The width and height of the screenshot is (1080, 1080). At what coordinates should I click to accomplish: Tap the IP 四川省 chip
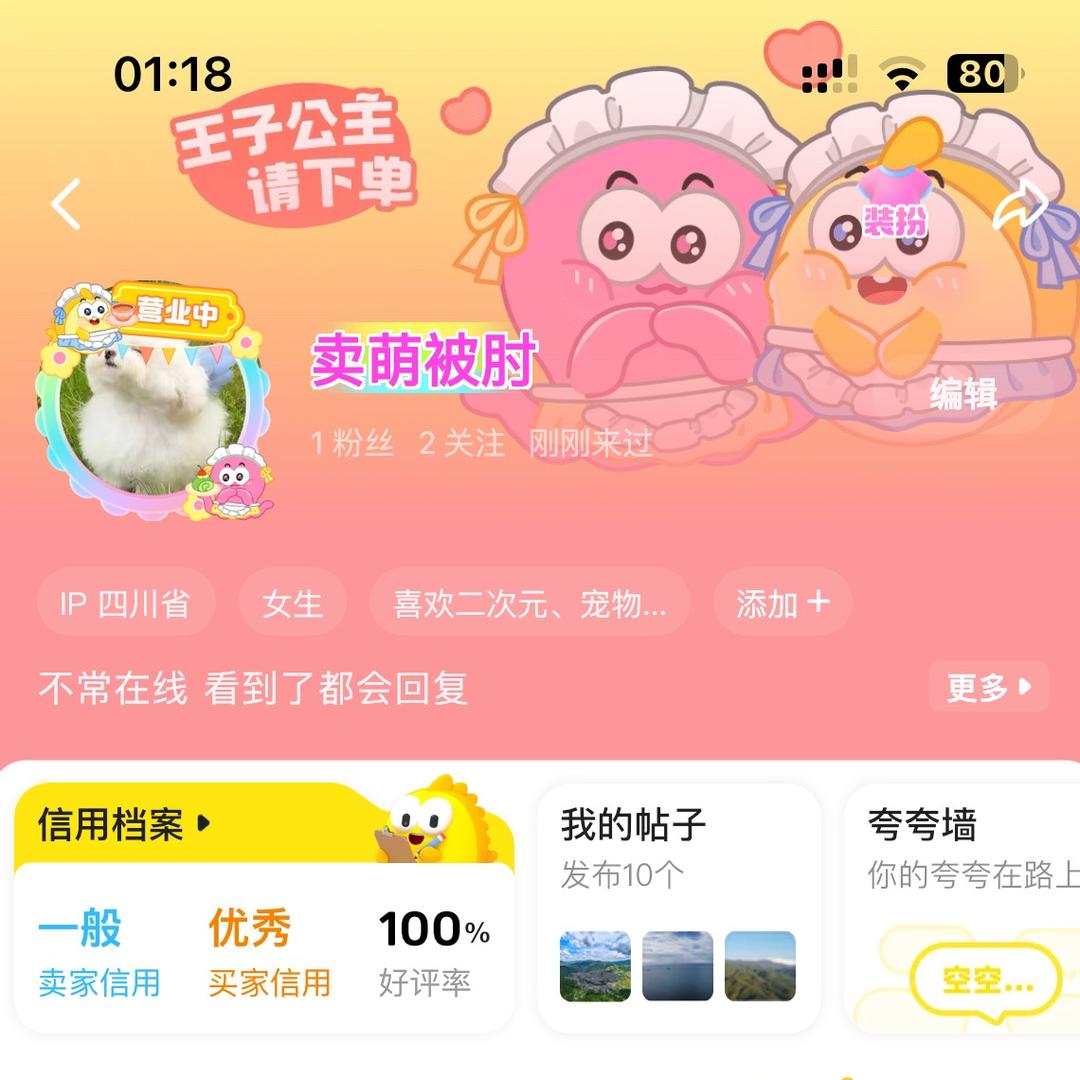[125, 603]
